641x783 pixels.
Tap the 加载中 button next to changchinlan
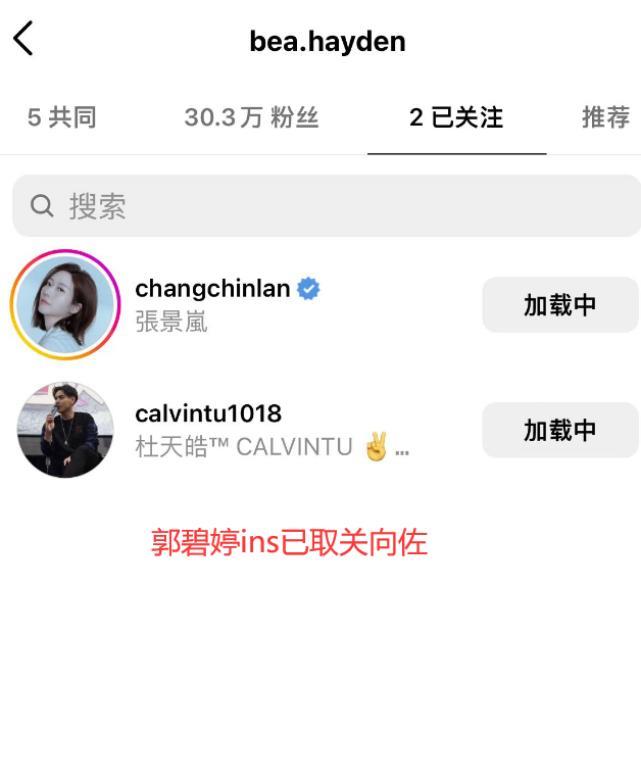tap(559, 305)
